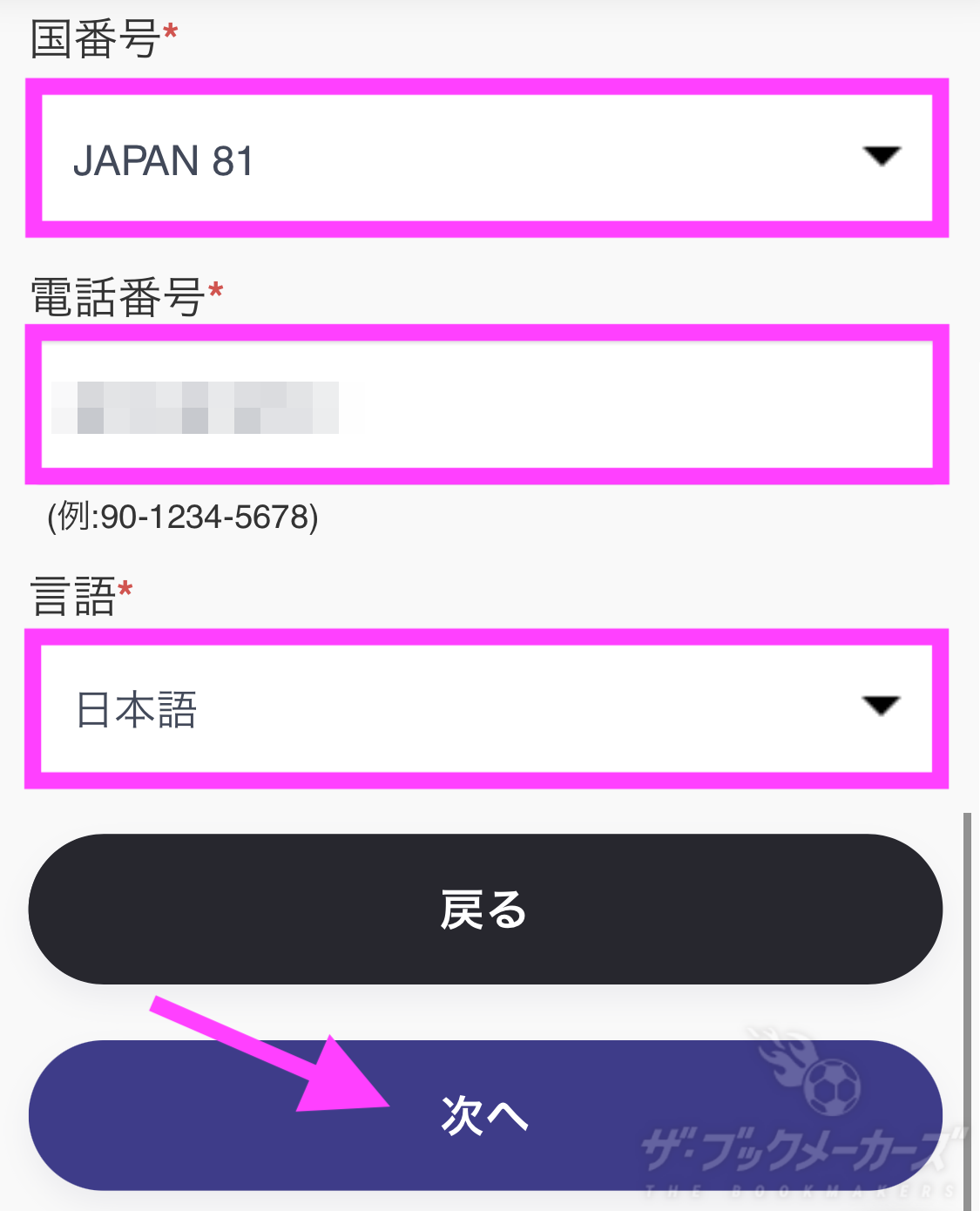Tap the 電話番号 phone number field
This screenshot has height=1211, width=980.
486,405
